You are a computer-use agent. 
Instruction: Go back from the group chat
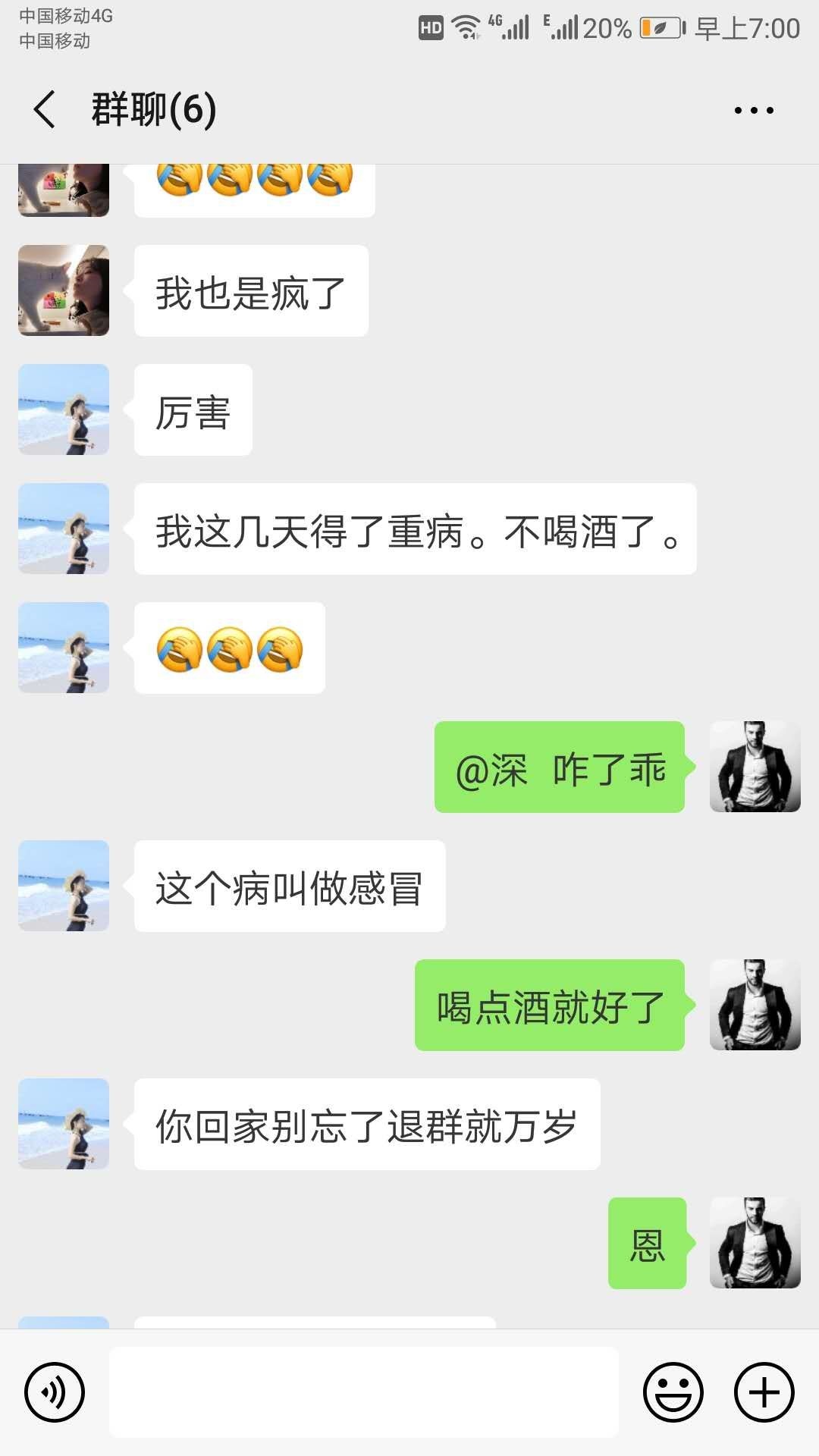[x=44, y=109]
